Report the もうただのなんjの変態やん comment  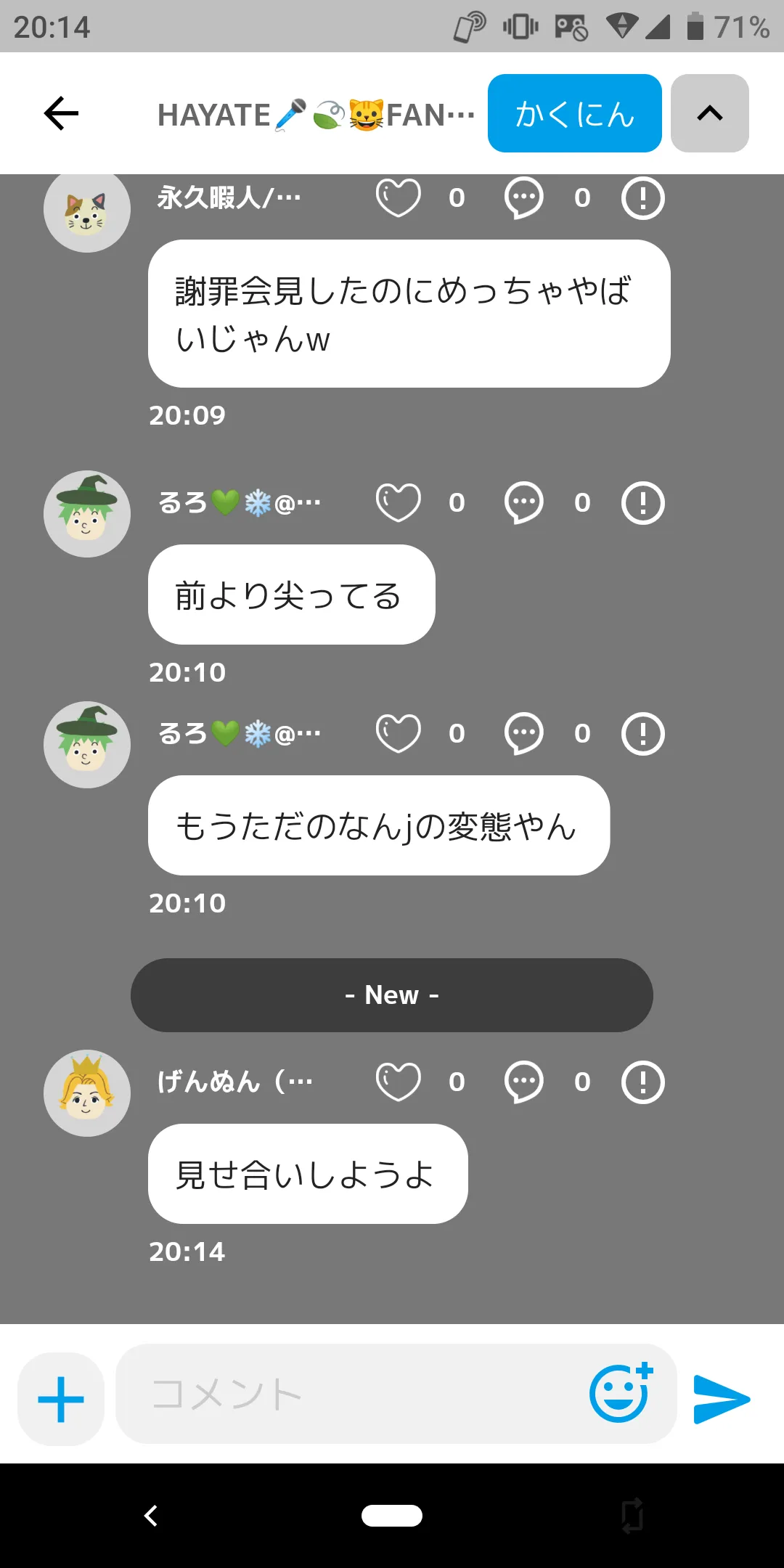pos(642,733)
